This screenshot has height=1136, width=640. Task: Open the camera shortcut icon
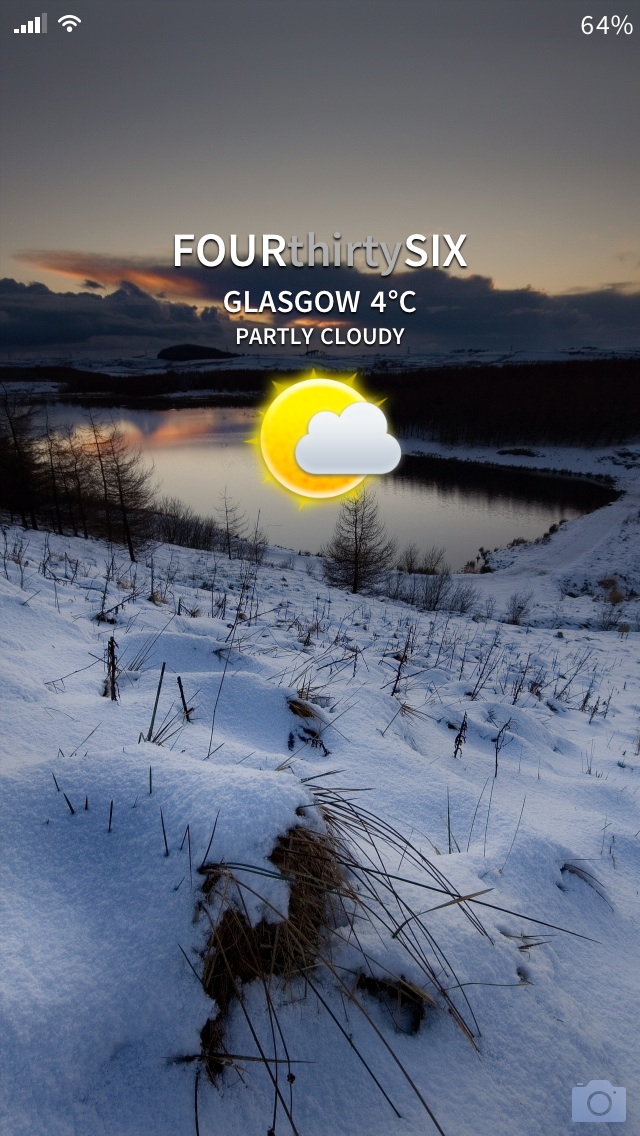[598, 1101]
